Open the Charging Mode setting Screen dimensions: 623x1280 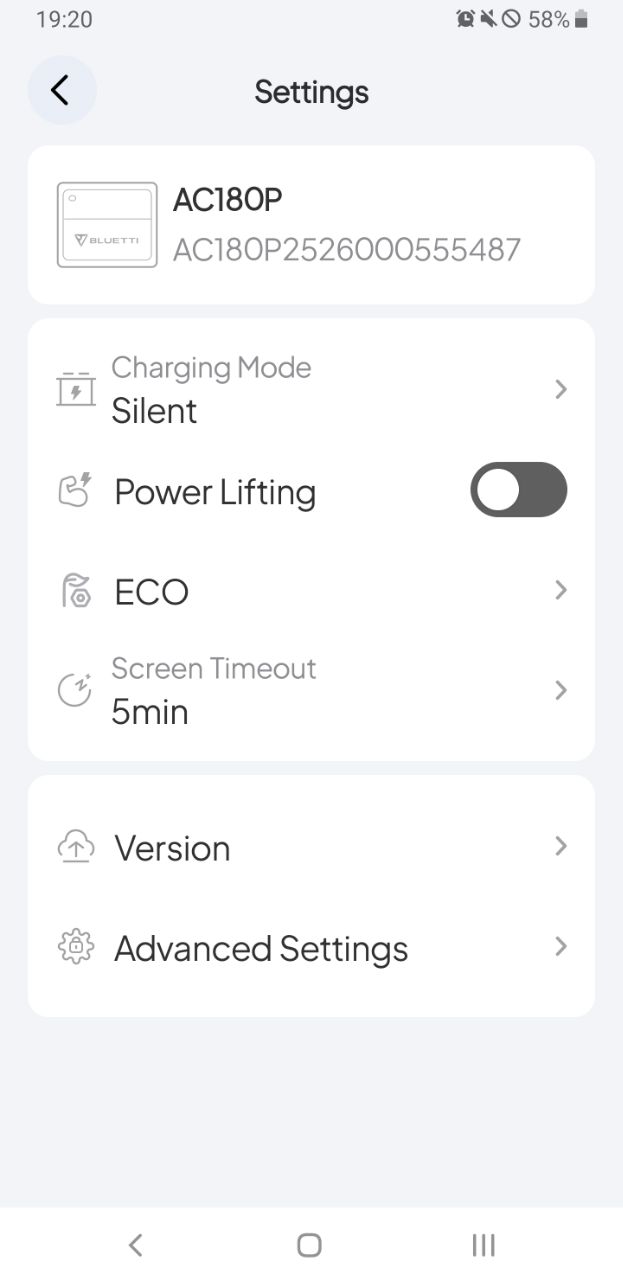pos(310,390)
